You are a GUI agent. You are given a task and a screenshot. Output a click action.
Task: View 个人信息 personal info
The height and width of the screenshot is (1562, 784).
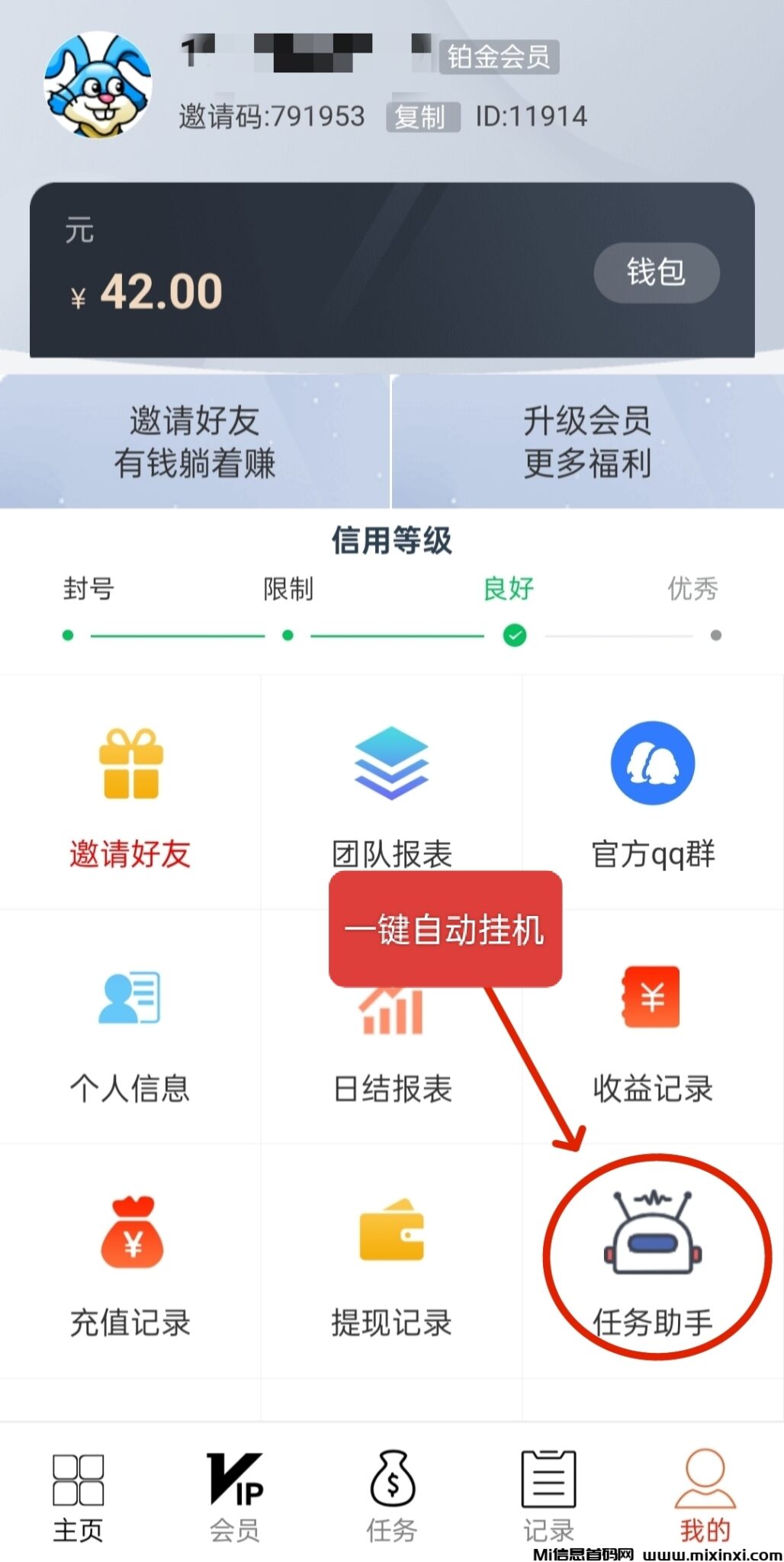(x=130, y=1030)
